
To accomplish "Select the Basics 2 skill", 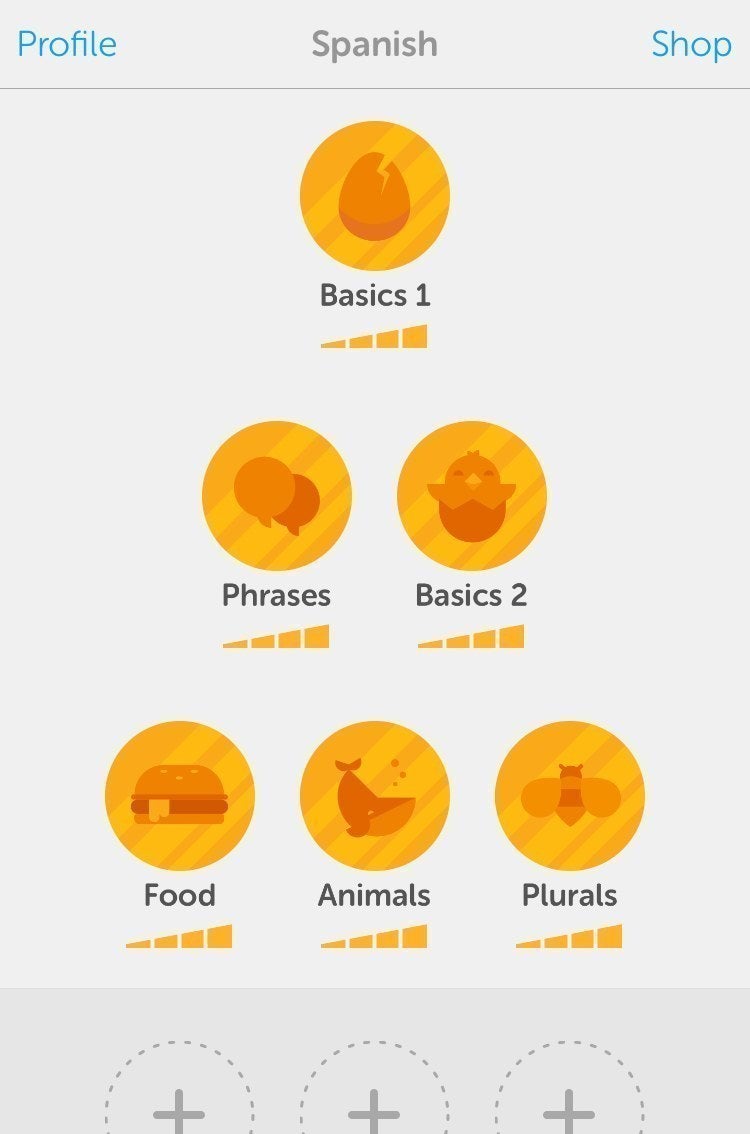I will pos(471,496).
